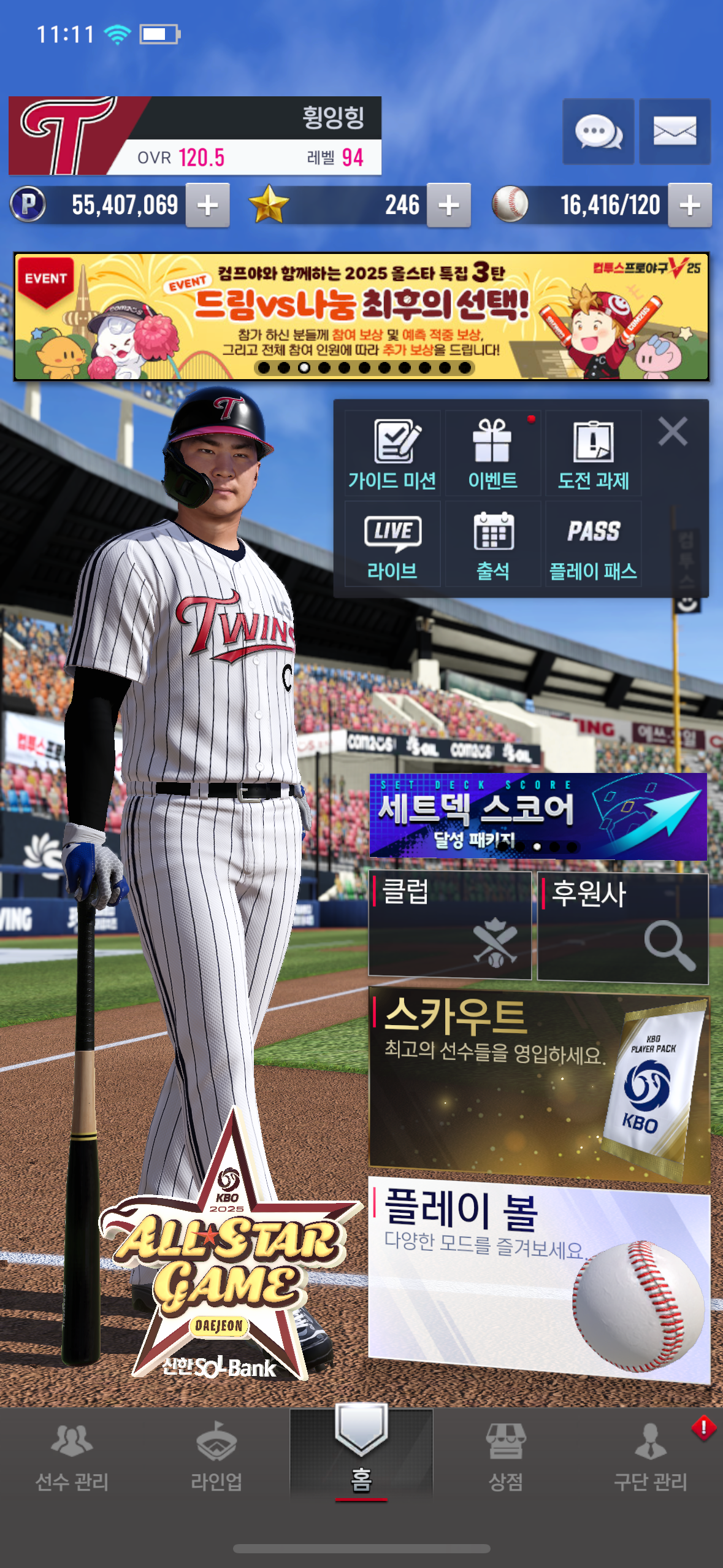Open 플레이 볼 game modes
723x1568 pixels.
point(539,1279)
